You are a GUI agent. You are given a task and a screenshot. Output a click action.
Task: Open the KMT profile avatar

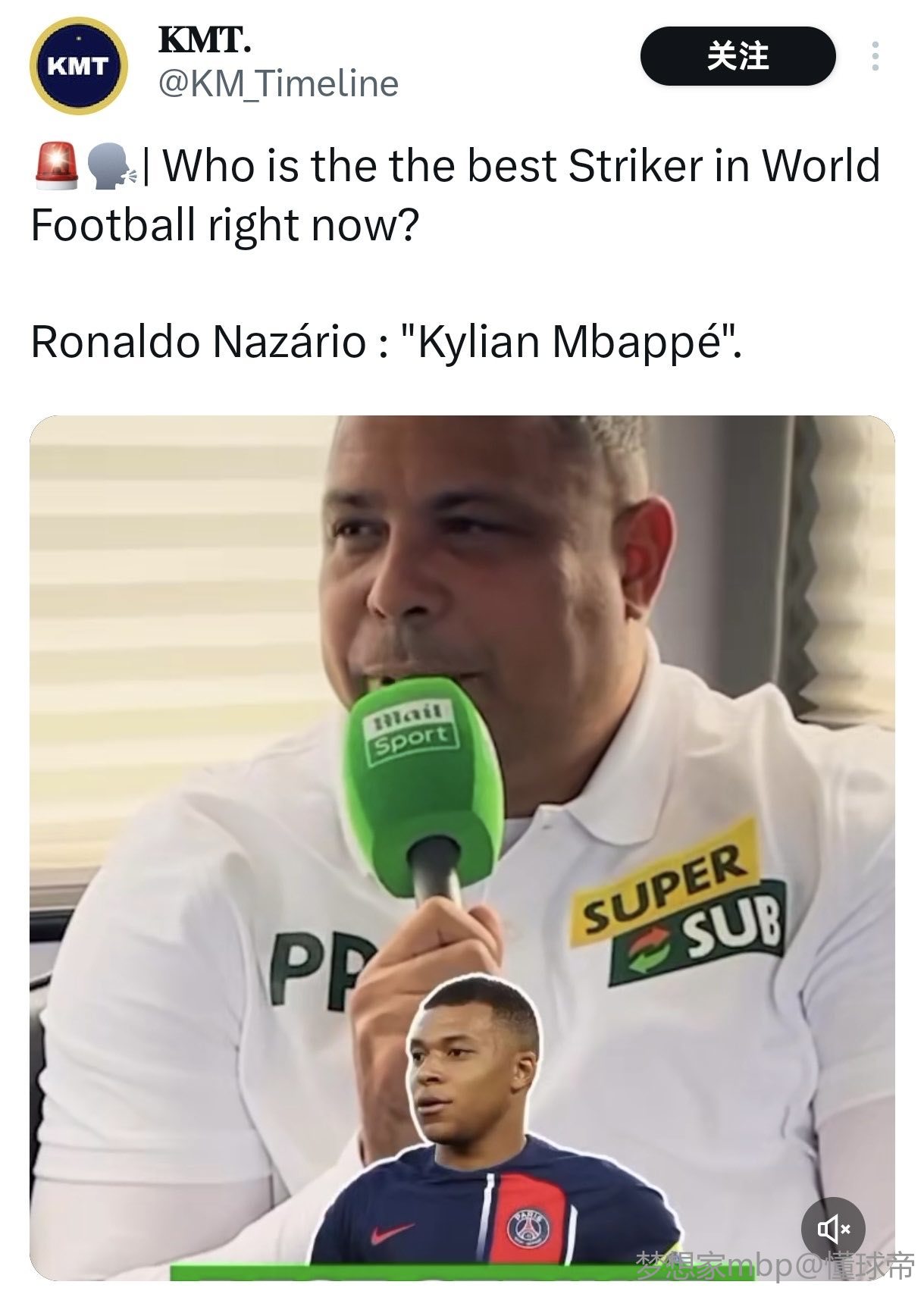coord(79,66)
